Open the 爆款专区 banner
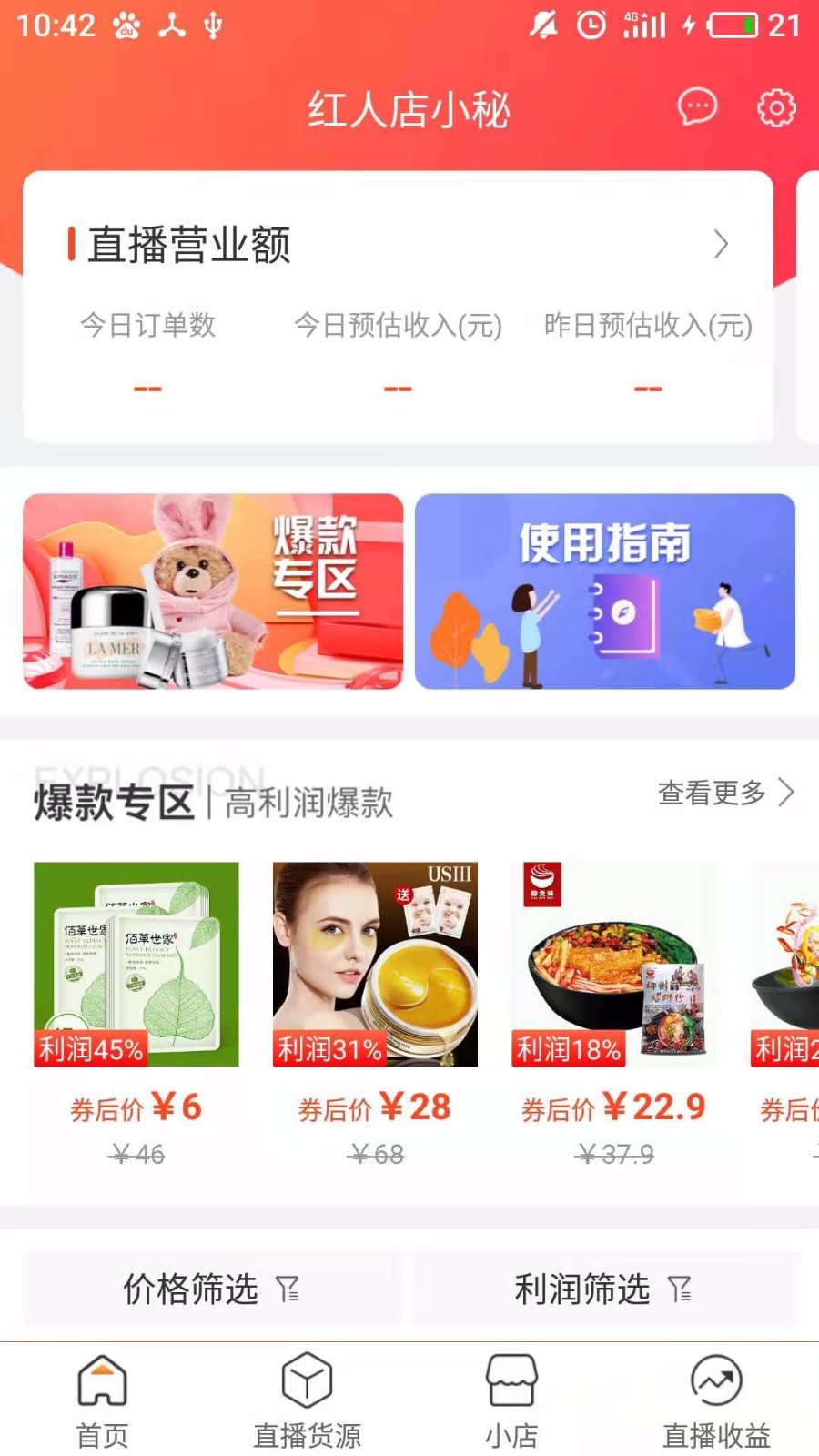Screen dimensions: 819x1456 pos(213,591)
